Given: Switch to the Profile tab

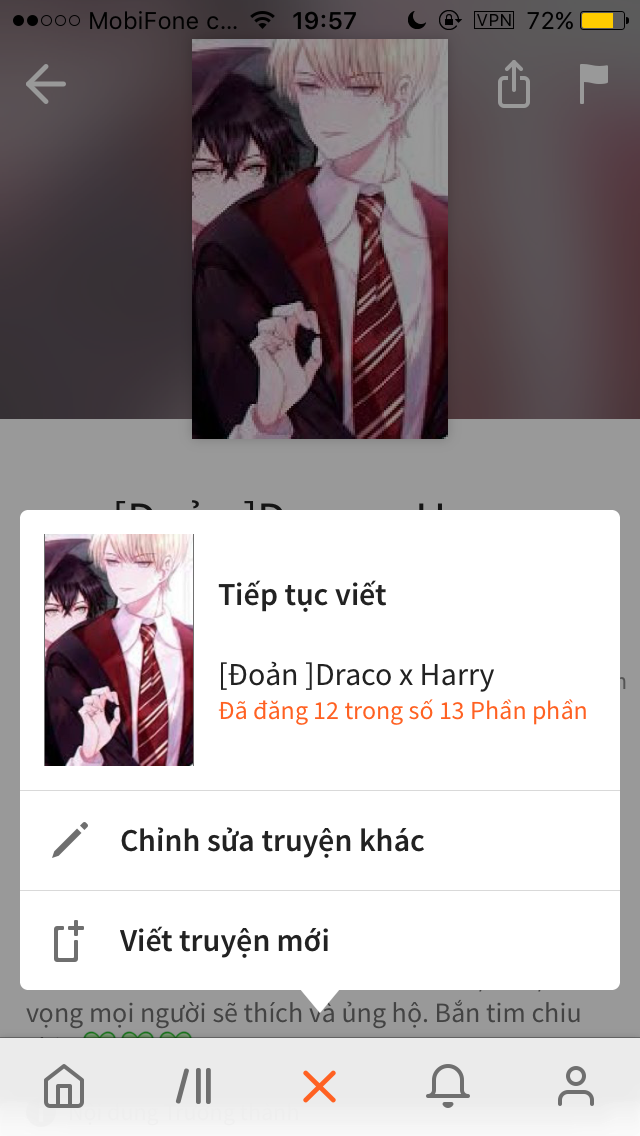Looking at the screenshot, I should (576, 1086).
